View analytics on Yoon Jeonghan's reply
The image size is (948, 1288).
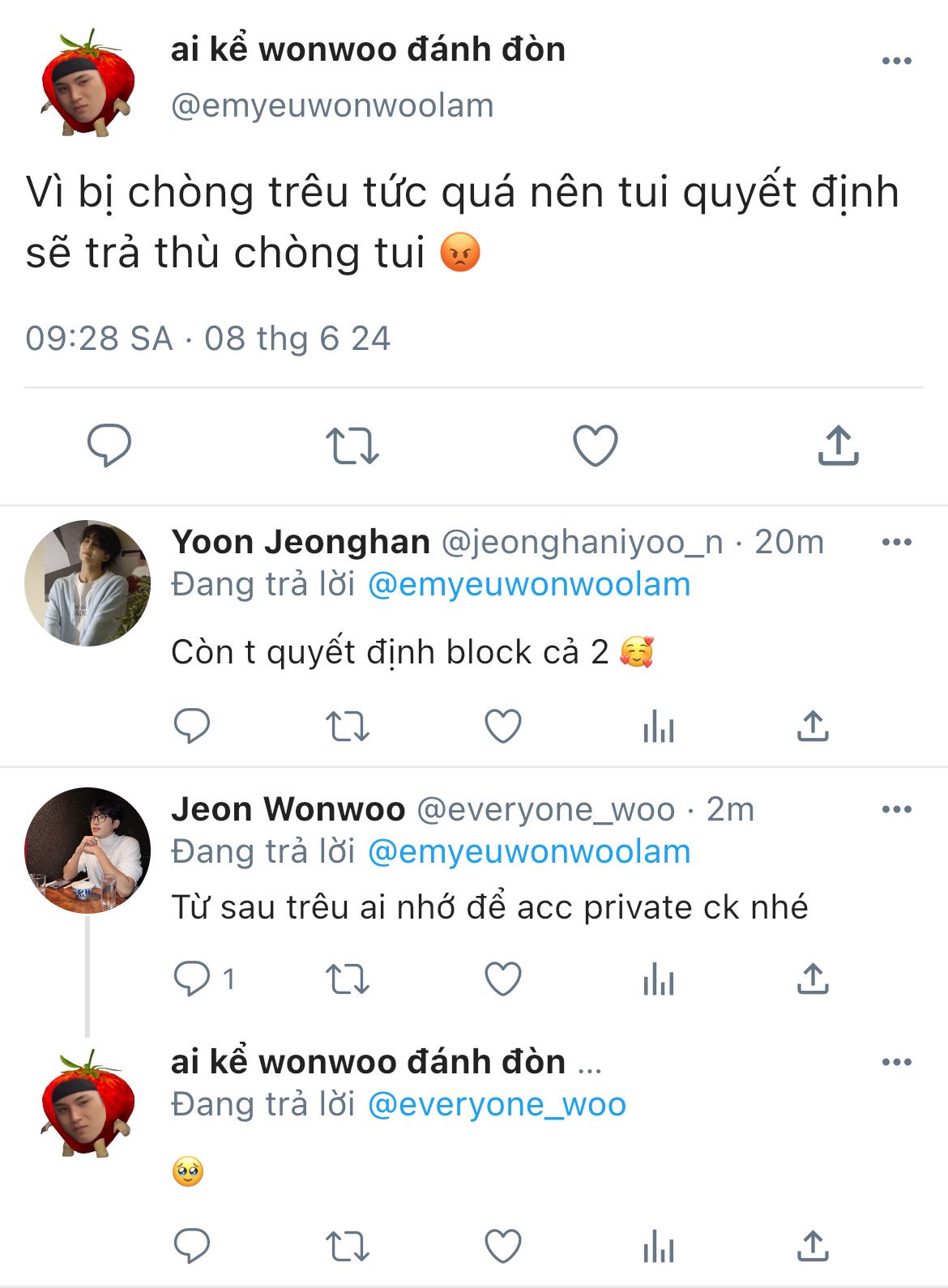659,727
